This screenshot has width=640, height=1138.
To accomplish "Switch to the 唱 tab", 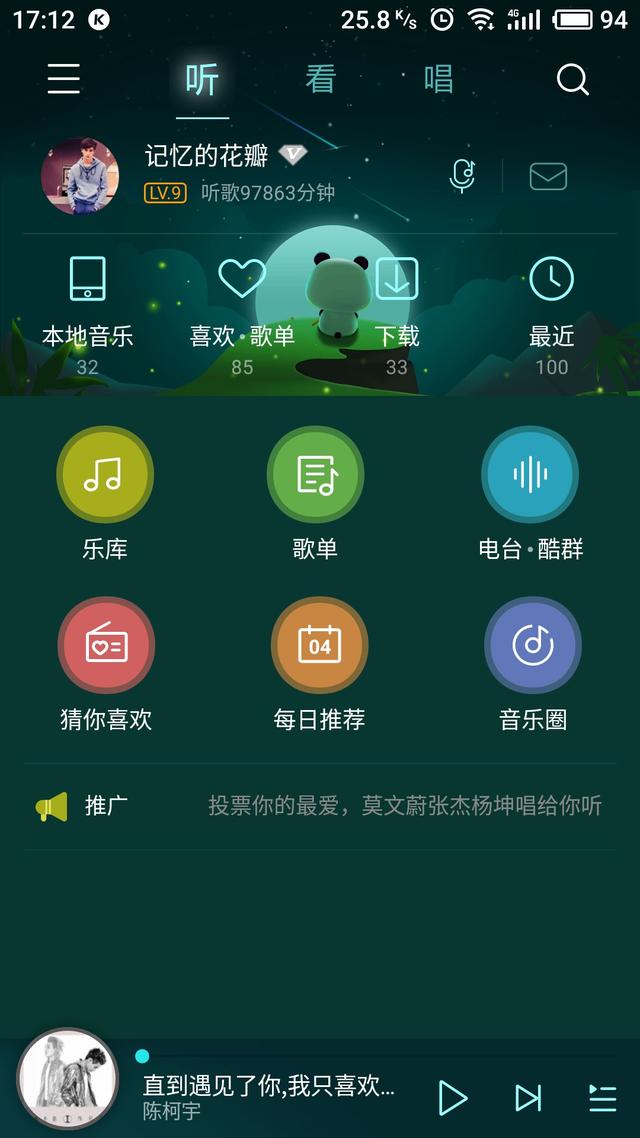I will pyautogui.click(x=438, y=79).
